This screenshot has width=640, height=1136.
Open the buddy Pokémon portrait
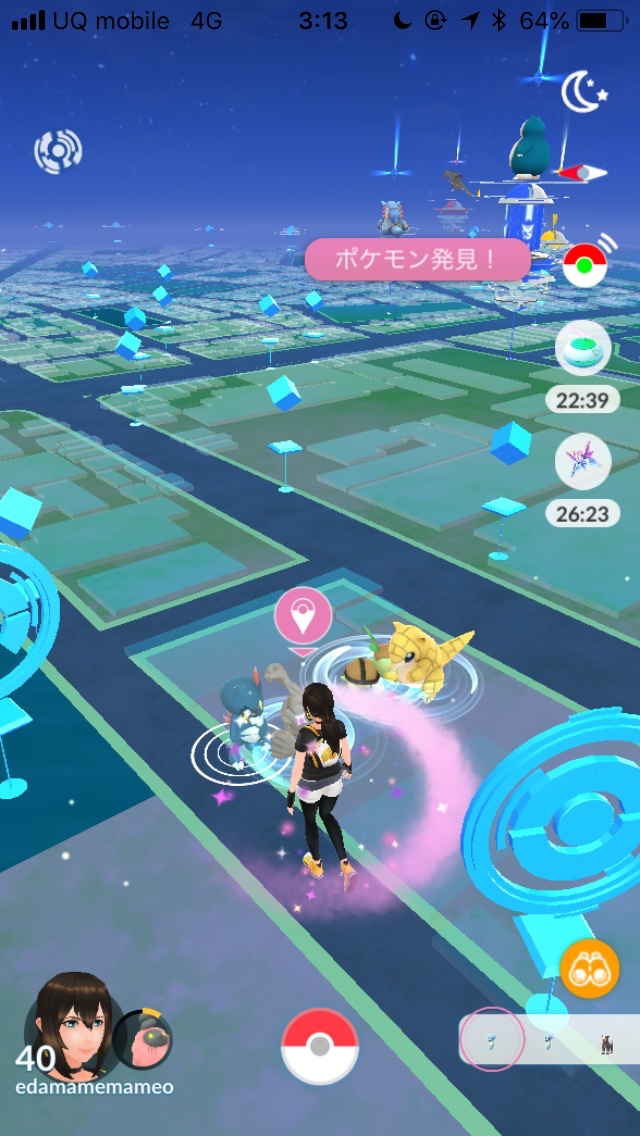[x=142, y=1039]
